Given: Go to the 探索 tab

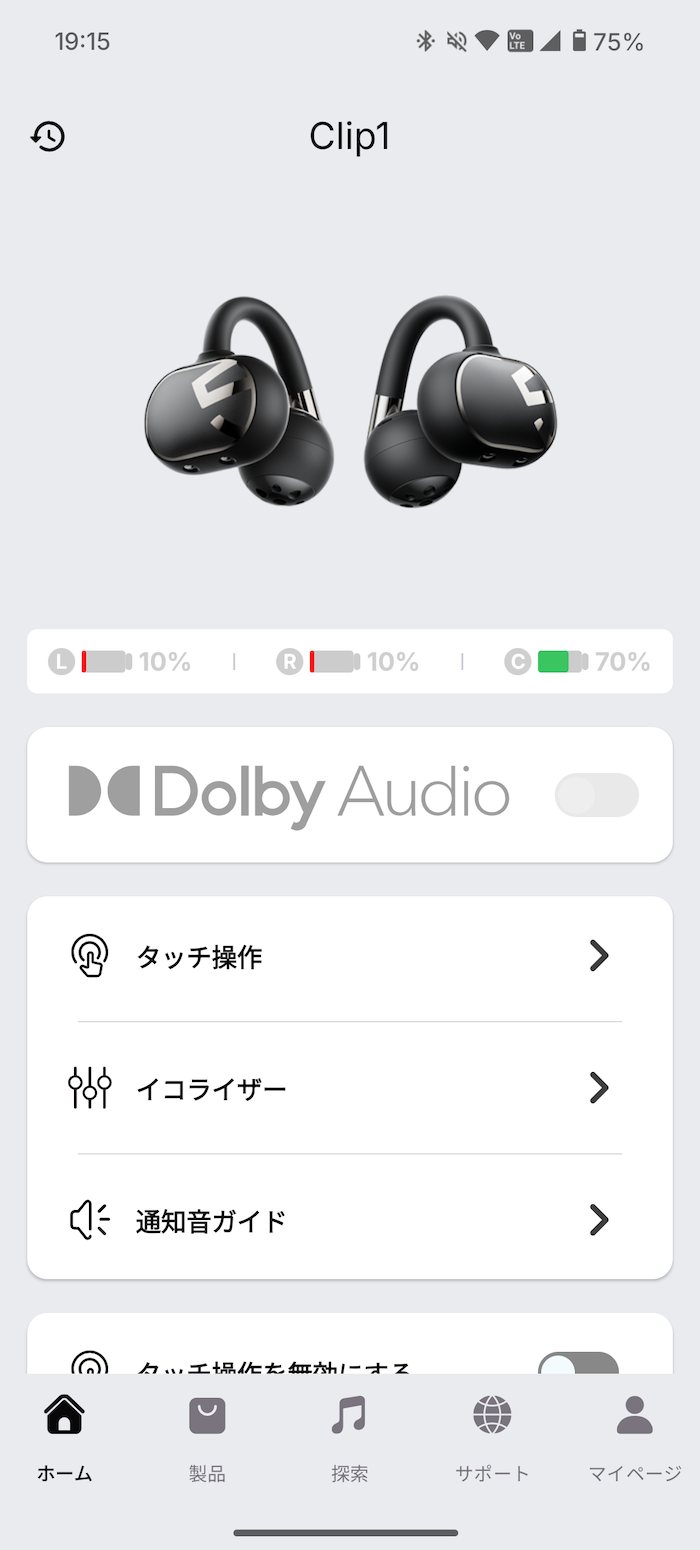Looking at the screenshot, I should (350, 1439).
